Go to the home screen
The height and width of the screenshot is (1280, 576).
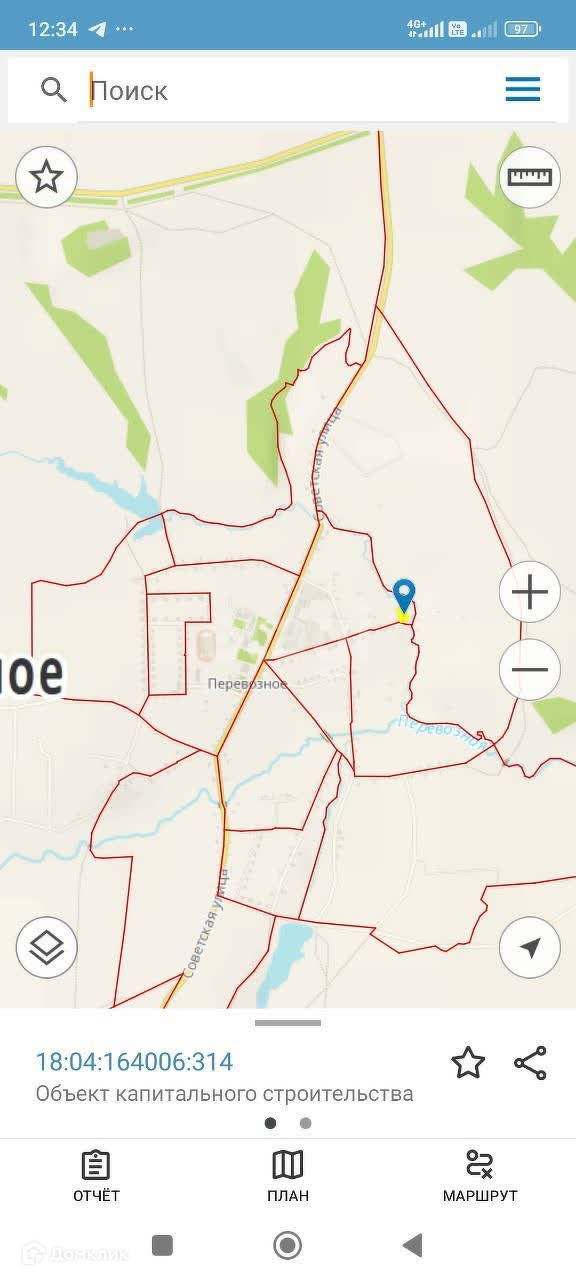click(288, 1245)
